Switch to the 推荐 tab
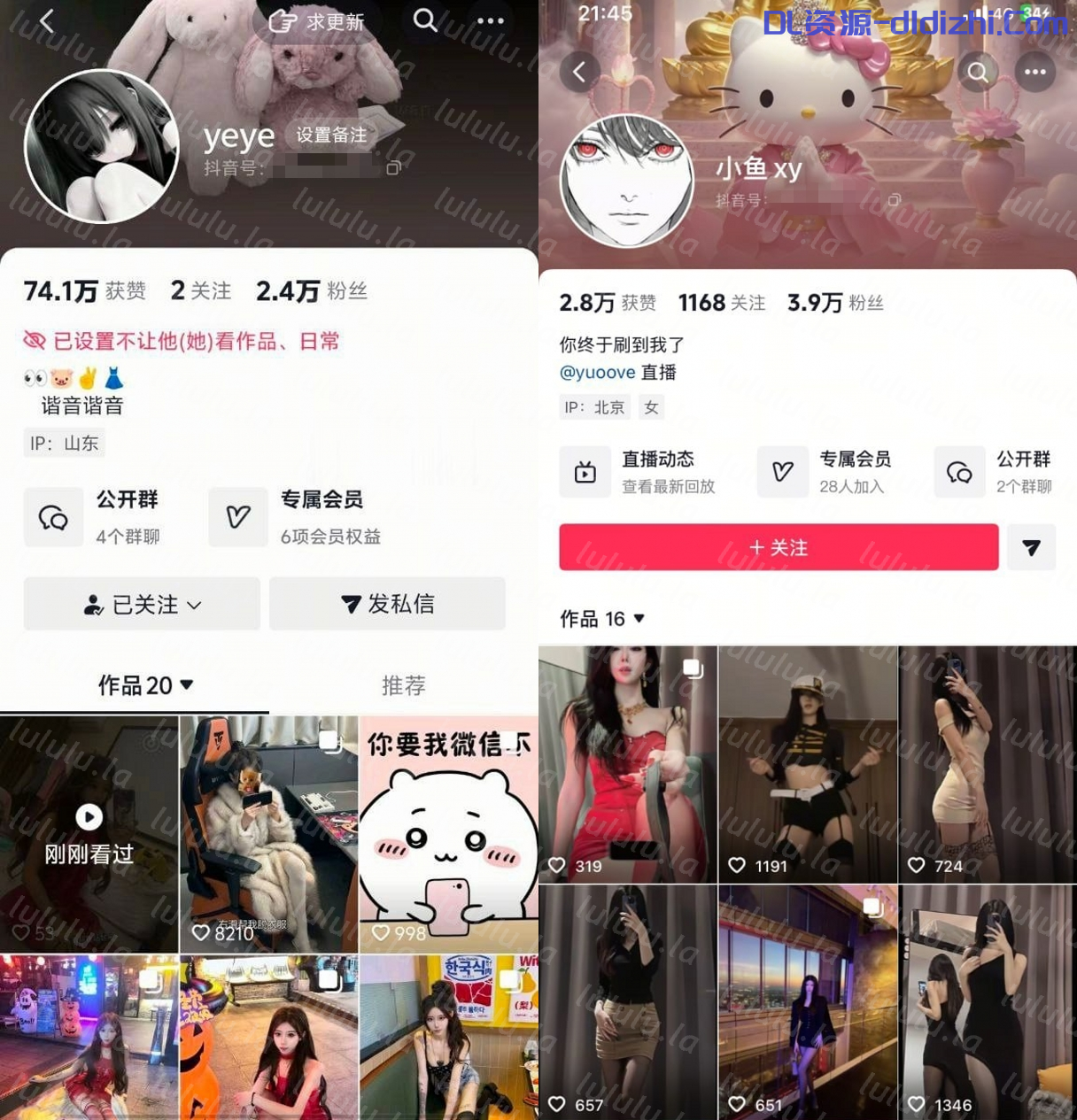 click(x=403, y=685)
